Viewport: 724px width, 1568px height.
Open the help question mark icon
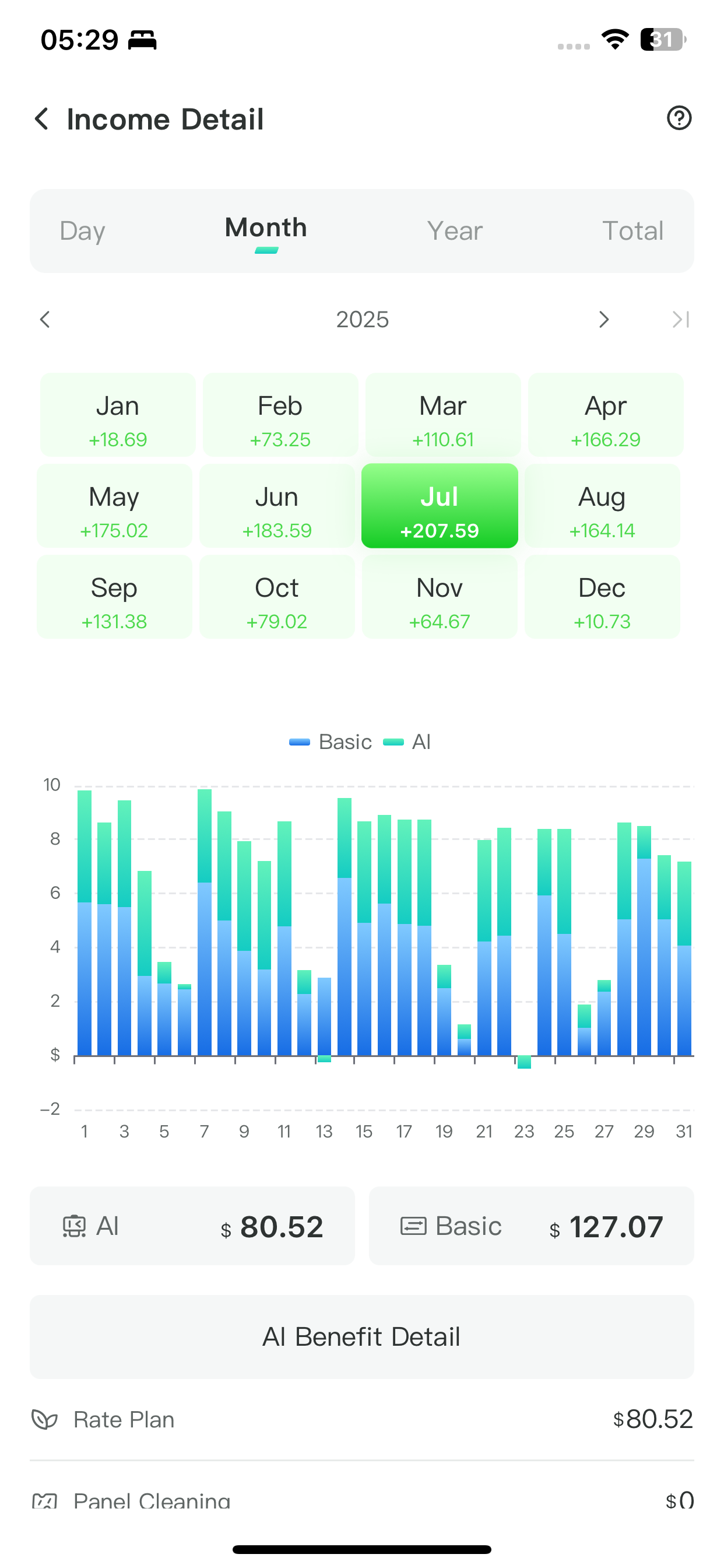click(679, 118)
